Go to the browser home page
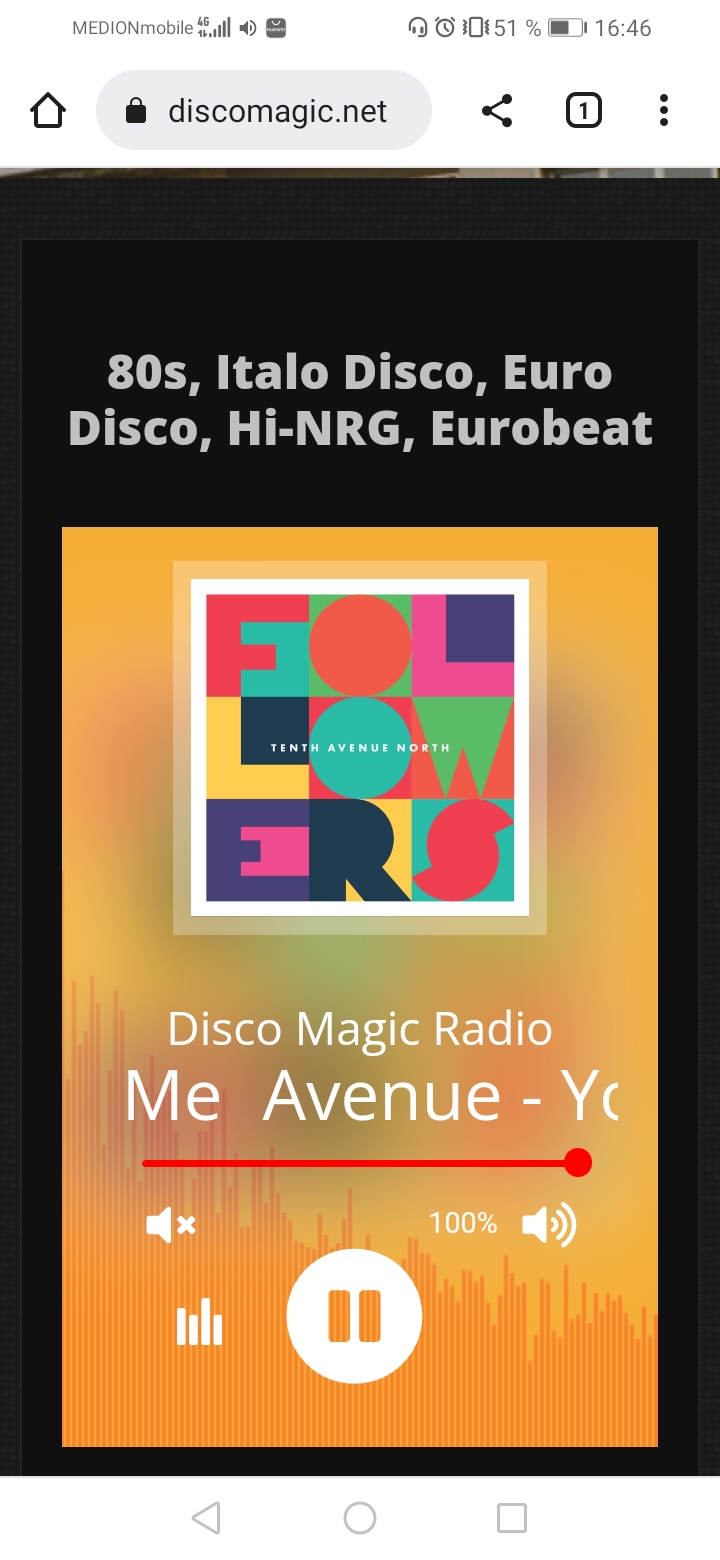Screen dimensions: 720x1560 tap(48, 110)
